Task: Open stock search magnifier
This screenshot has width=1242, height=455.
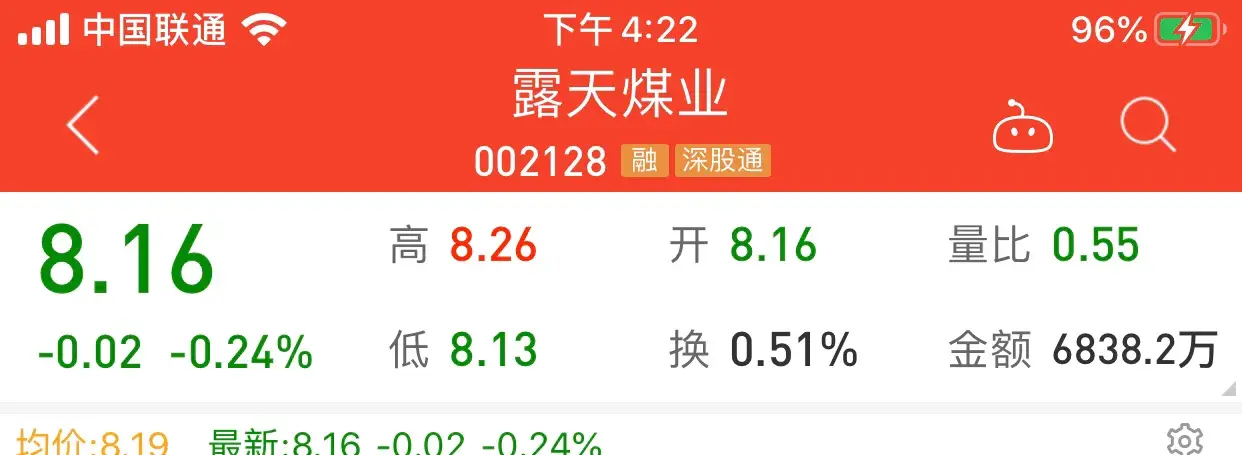Action: point(1147,126)
